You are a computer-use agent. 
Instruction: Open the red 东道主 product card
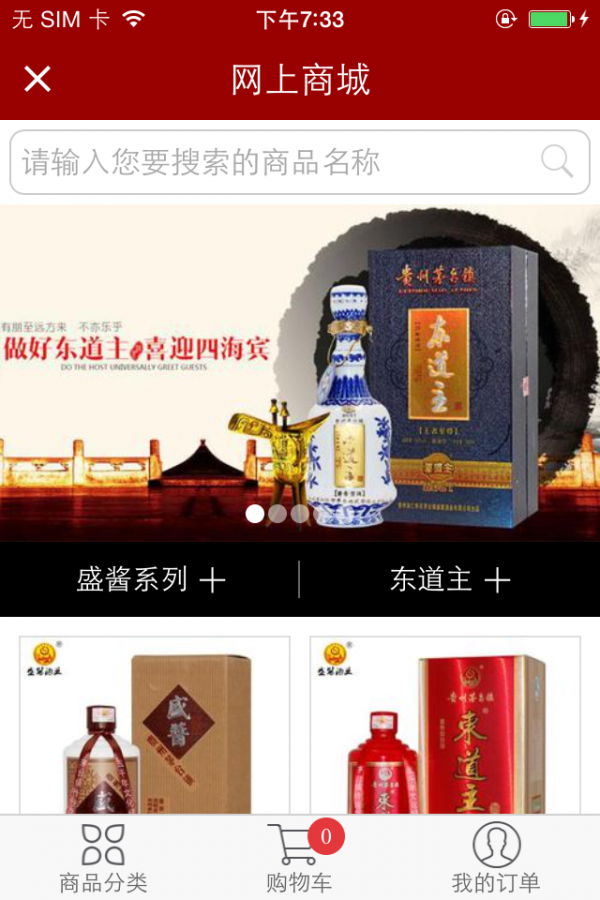point(445,725)
